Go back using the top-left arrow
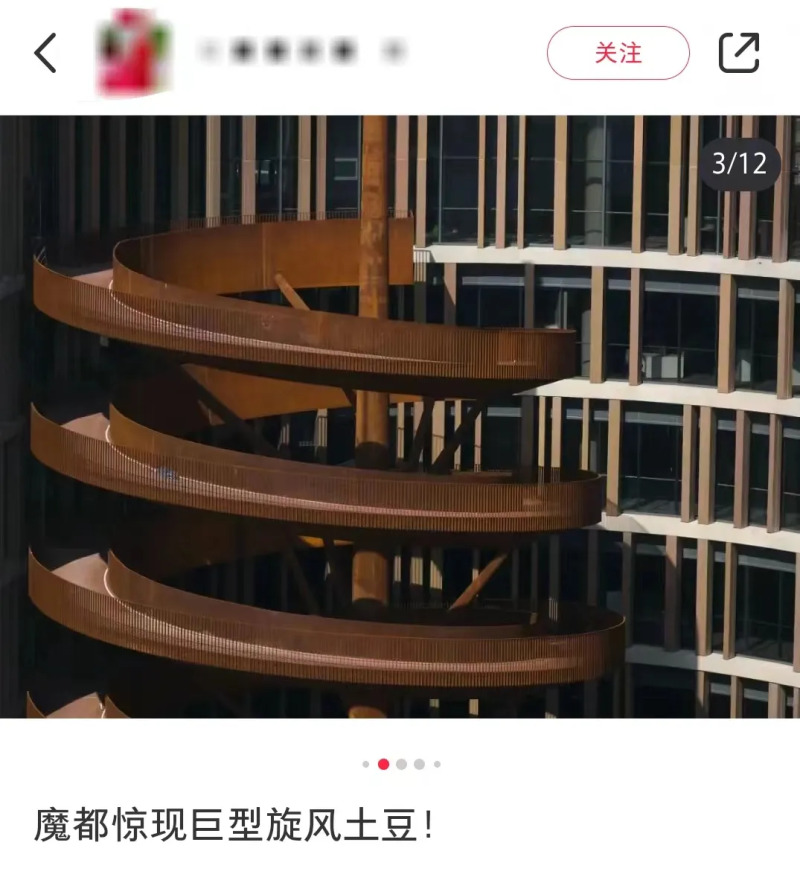Image resolution: width=800 pixels, height=886 pixels. coord(46,53)
